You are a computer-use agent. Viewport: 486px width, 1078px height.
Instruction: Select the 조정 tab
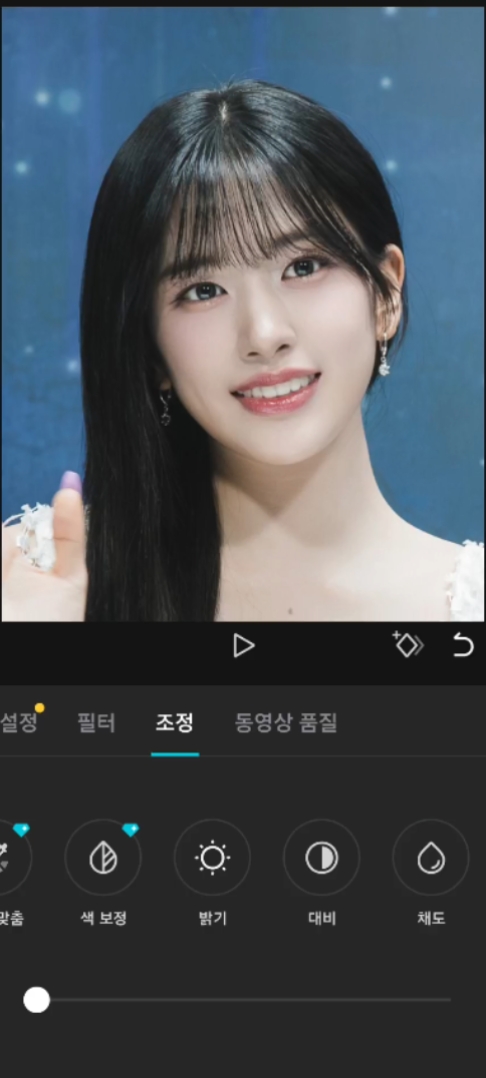(x=175, y=723)
